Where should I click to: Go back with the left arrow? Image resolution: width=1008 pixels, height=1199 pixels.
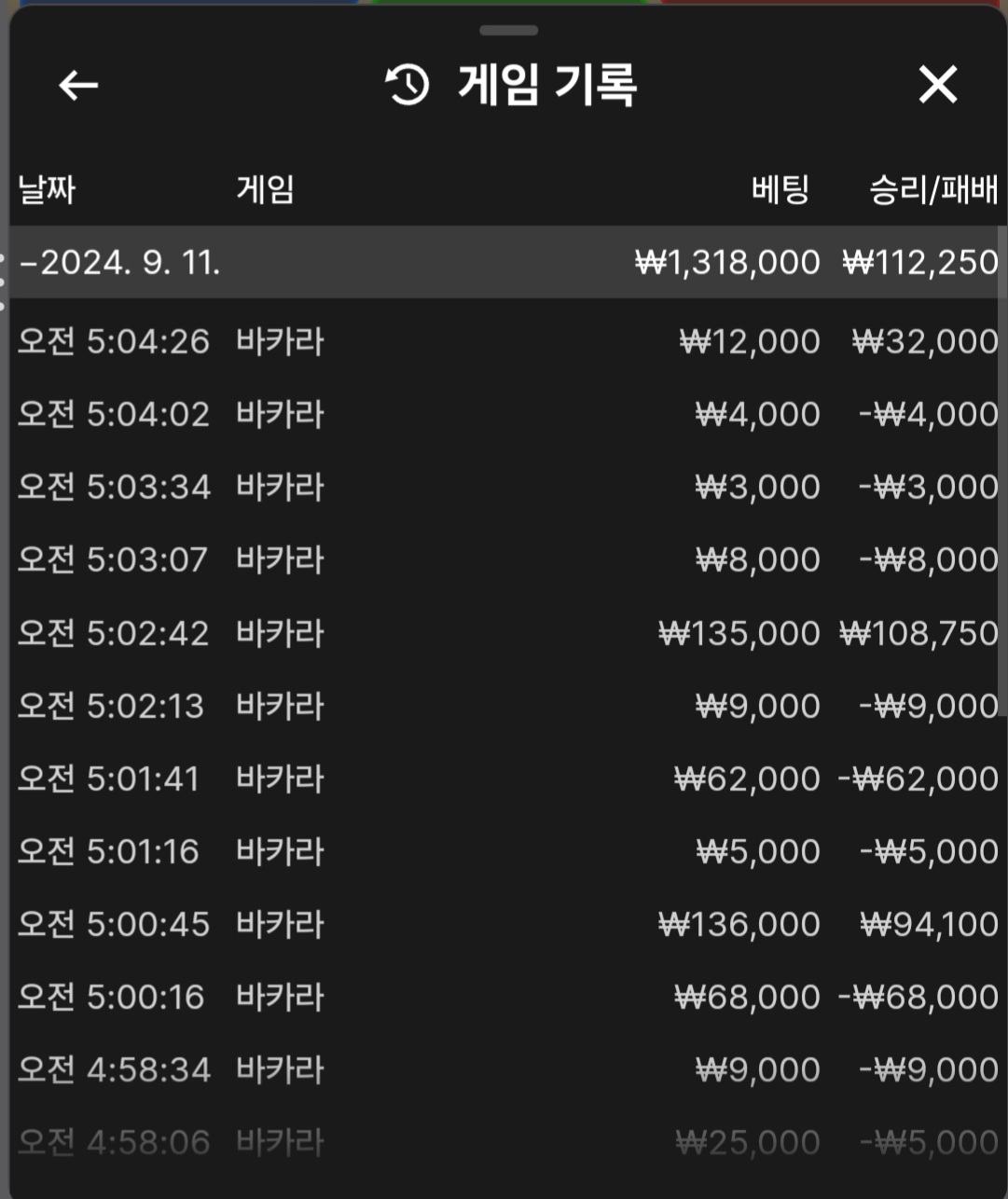(x=78, y=86)
